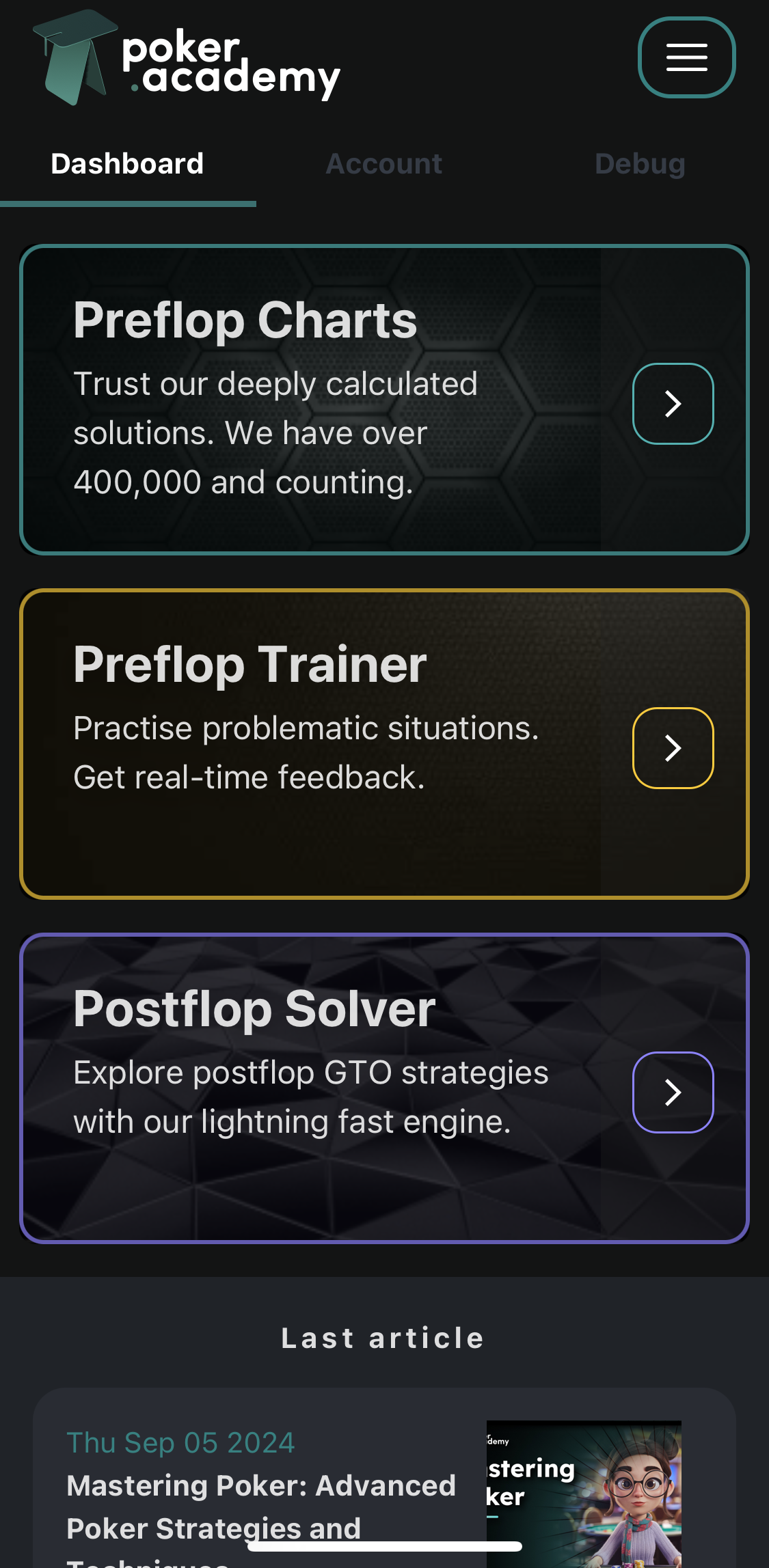Select the Dashboard tab
This screenshot has height=1568, width=769.
(128, 164)
